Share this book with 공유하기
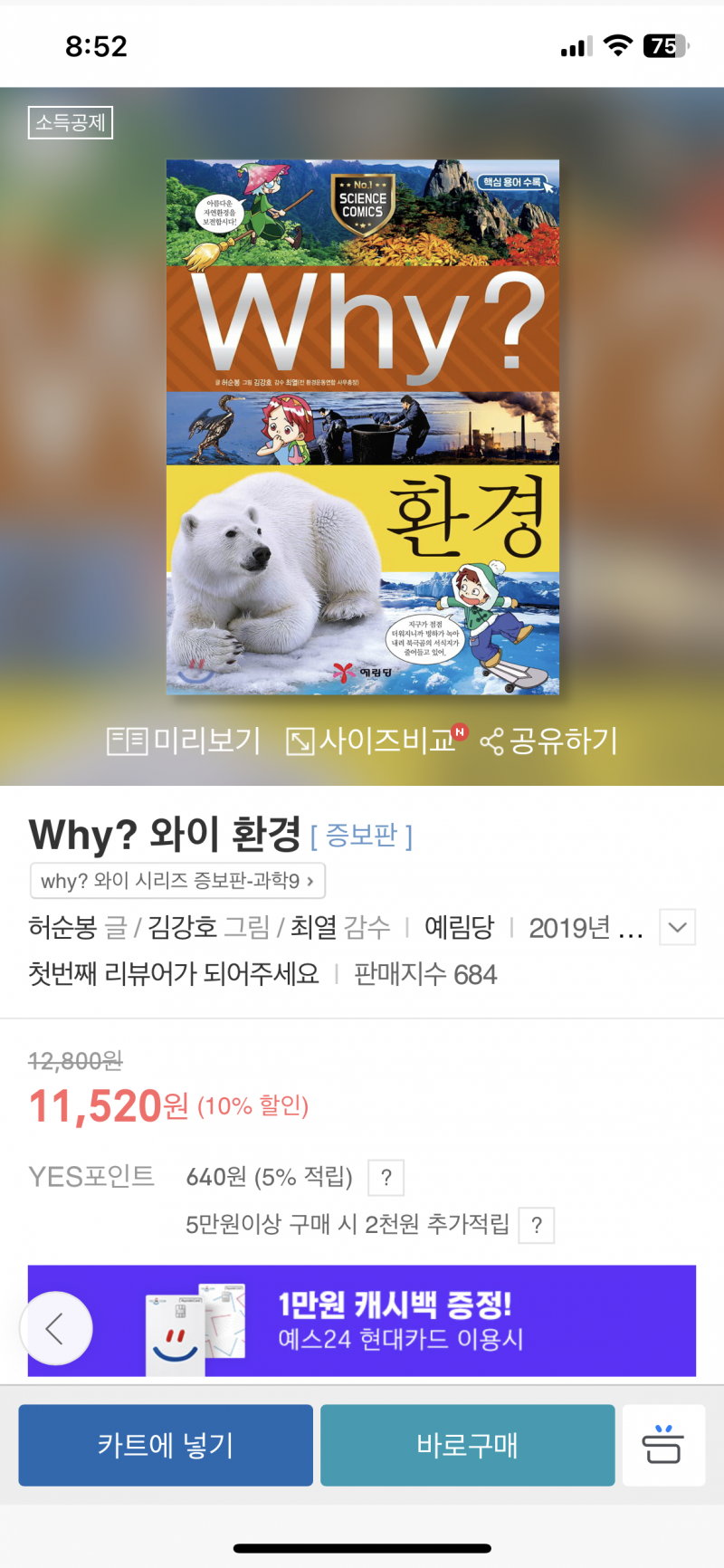The height and width of the screenshot is (1568, 724). 549,741
